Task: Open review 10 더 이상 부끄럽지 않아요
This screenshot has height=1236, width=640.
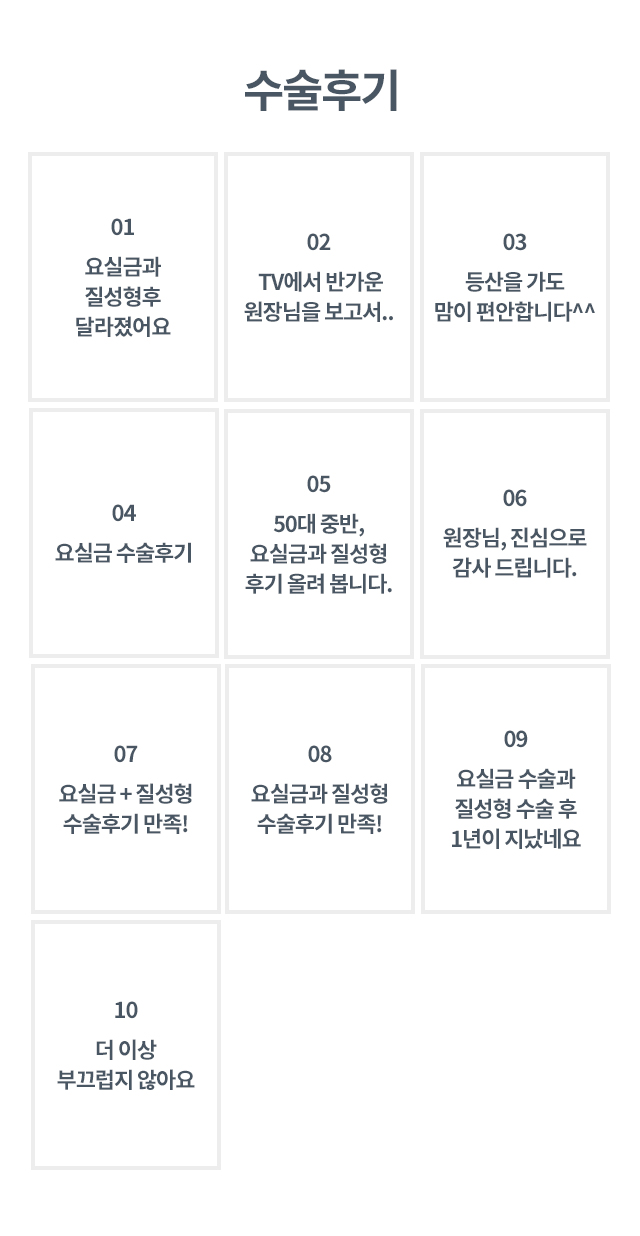Action: tap(126, 1045)
